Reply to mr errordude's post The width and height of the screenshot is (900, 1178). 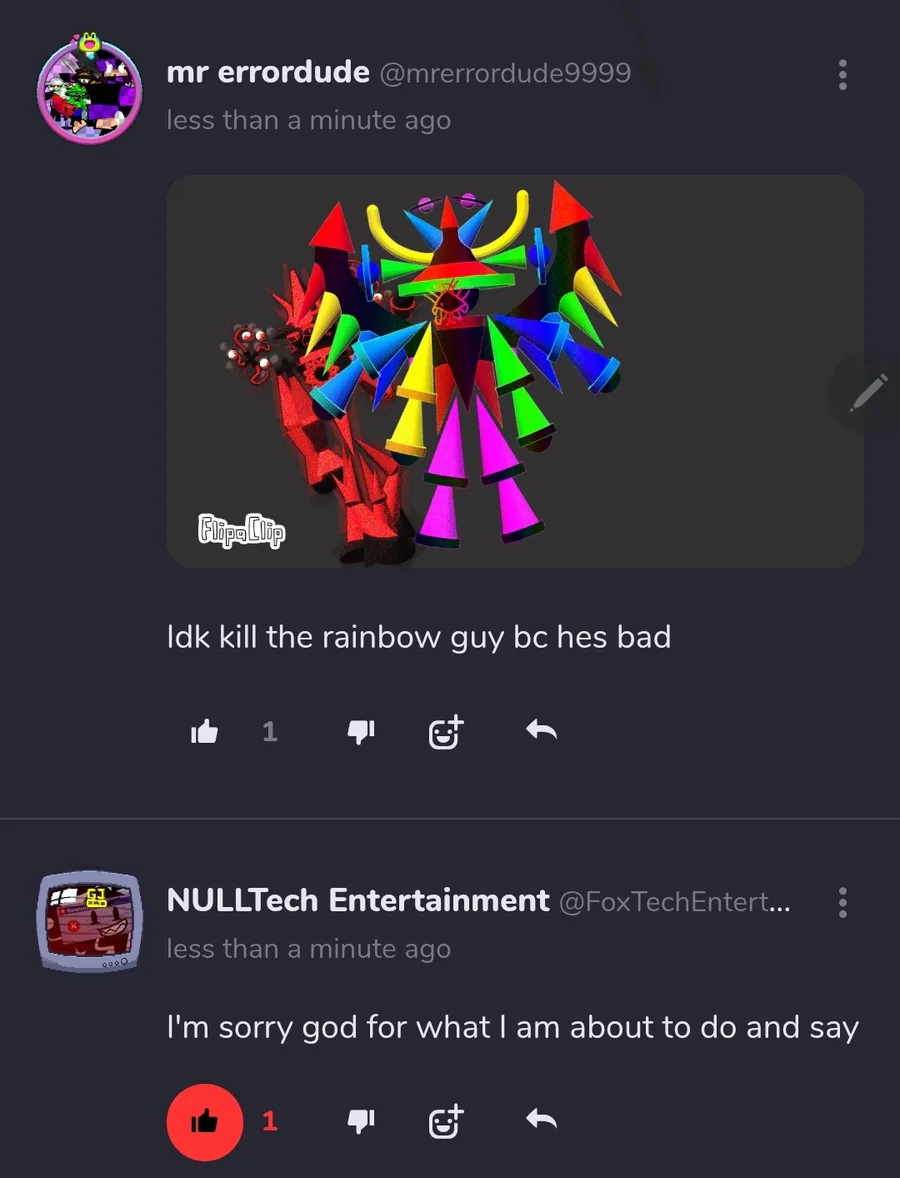(541, 732)
